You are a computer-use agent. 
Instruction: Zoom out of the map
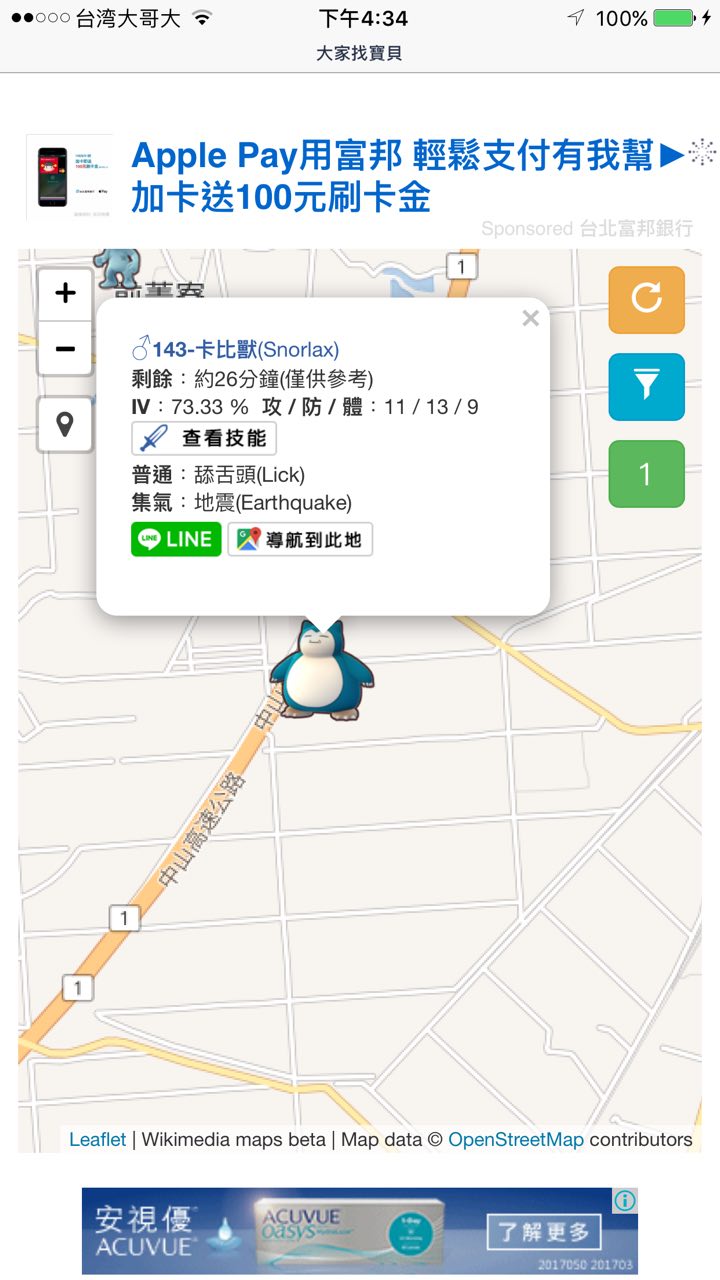[x=65, y=349]
